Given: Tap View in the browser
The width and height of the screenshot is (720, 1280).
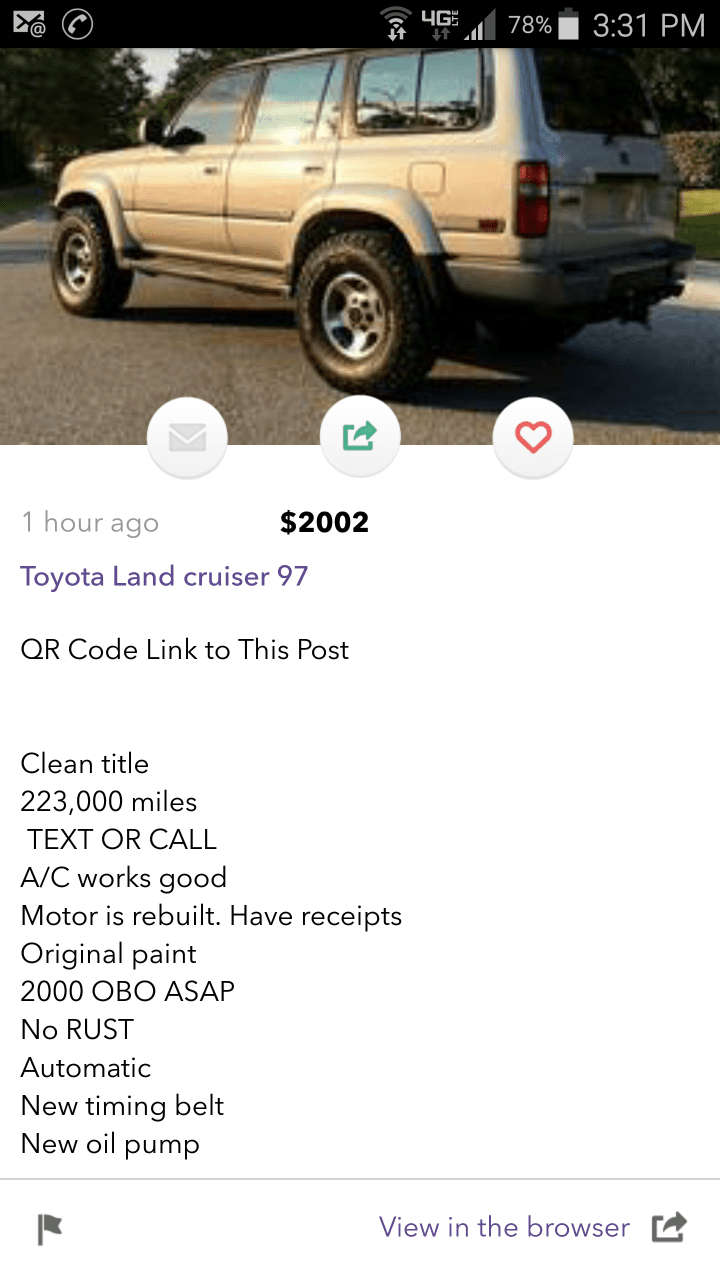Looking at the screenshot, I should (x=533, y=1227).
